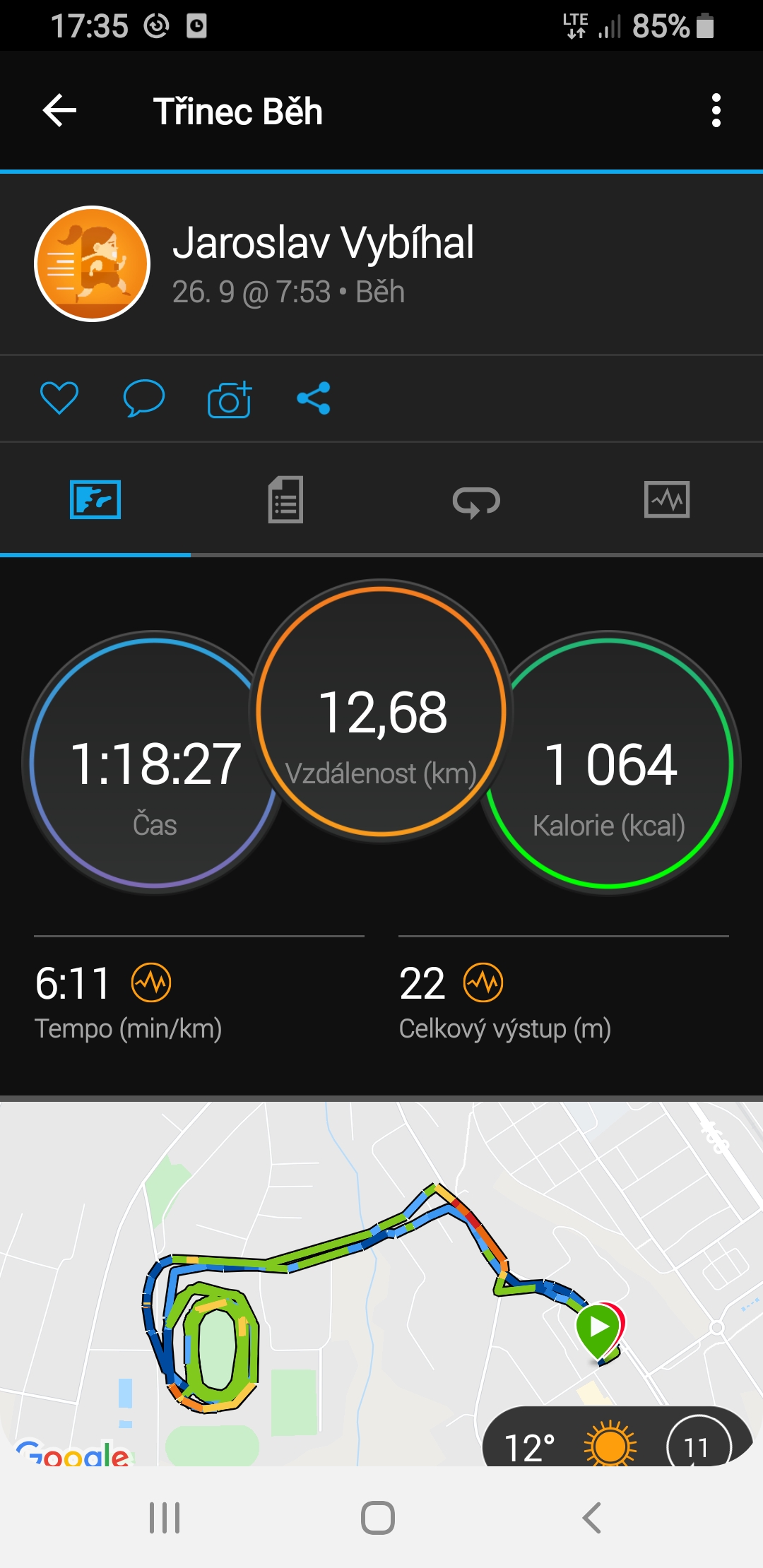The height and width of the screenshot is (1568, 763).
Task: Show the pace chart icon beside 6:11
Action: pos(151,982)
